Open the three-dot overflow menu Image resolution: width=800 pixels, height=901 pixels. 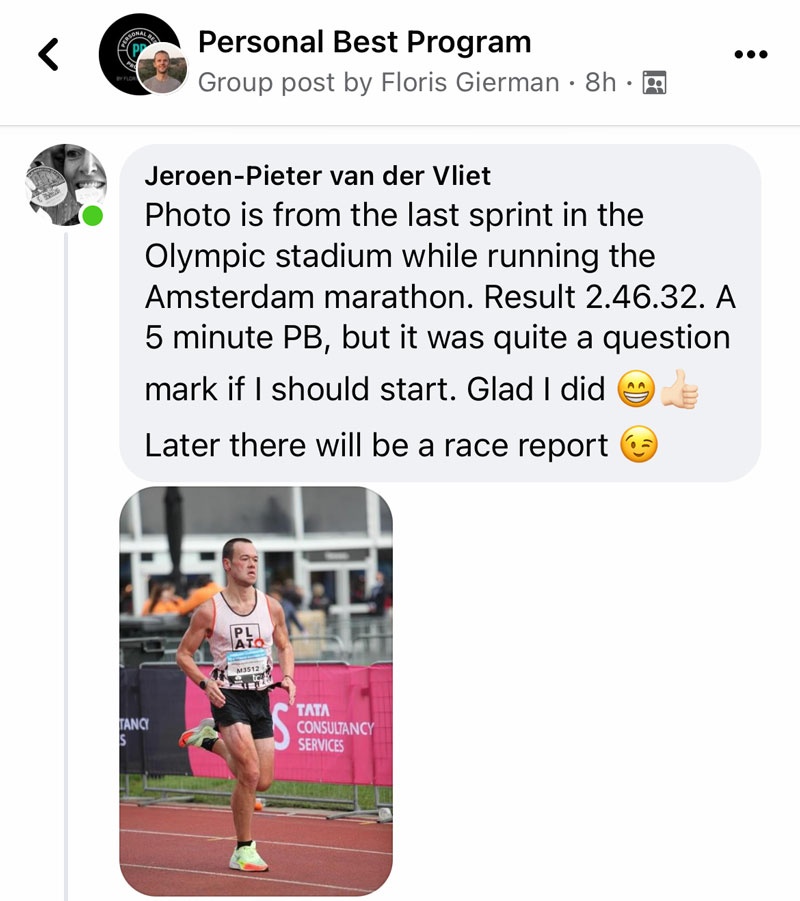pyautogui.click(x=749, y=55)
